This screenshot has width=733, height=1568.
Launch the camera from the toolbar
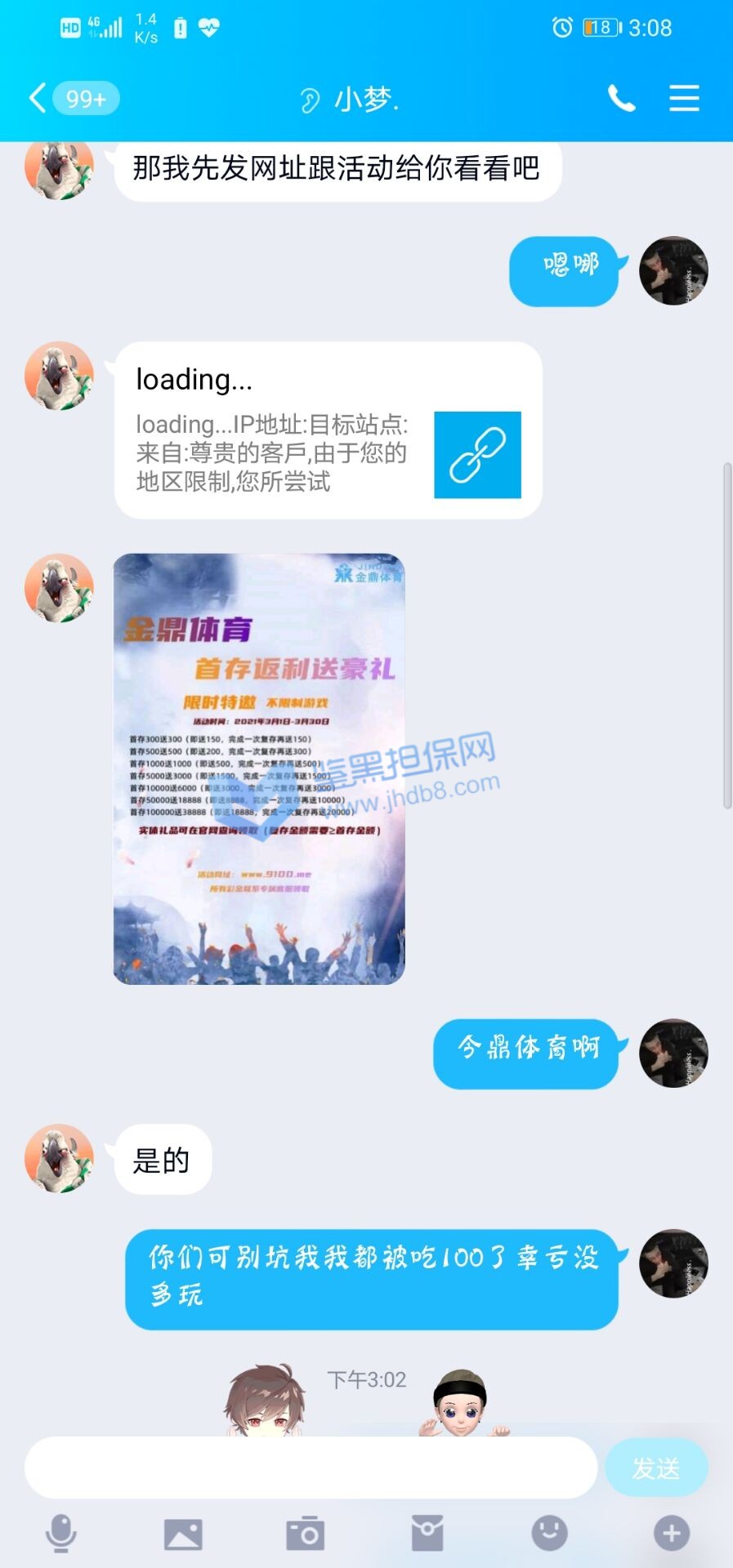(x=305, y=1533)
